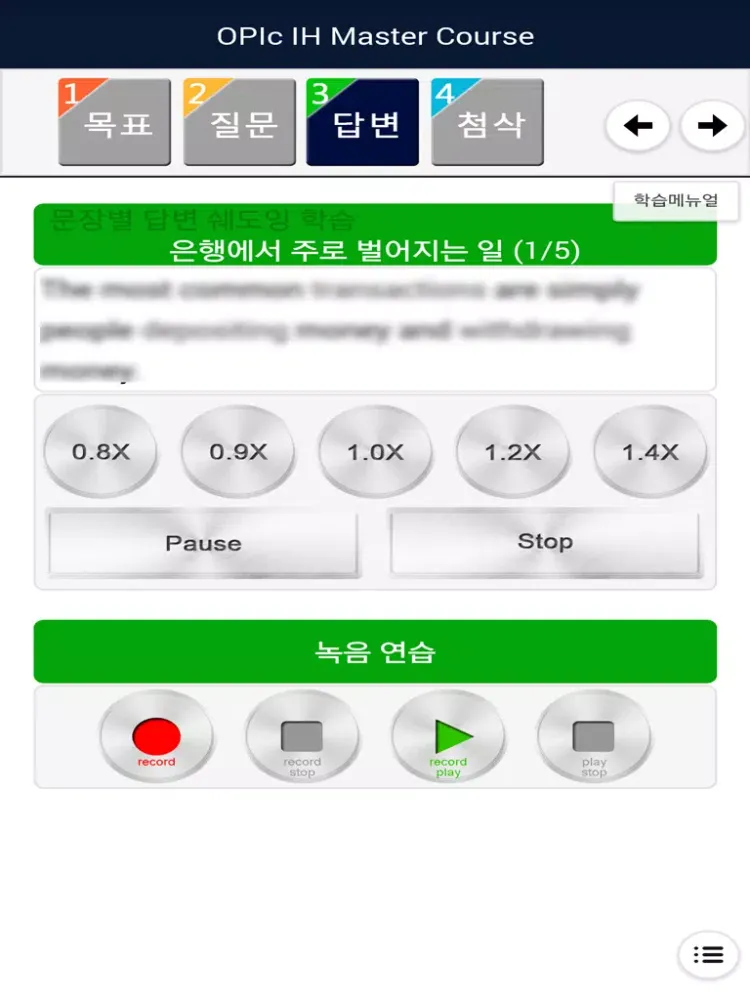
Task: Go to the previous page arrow
Action: (x=637, y=126)
